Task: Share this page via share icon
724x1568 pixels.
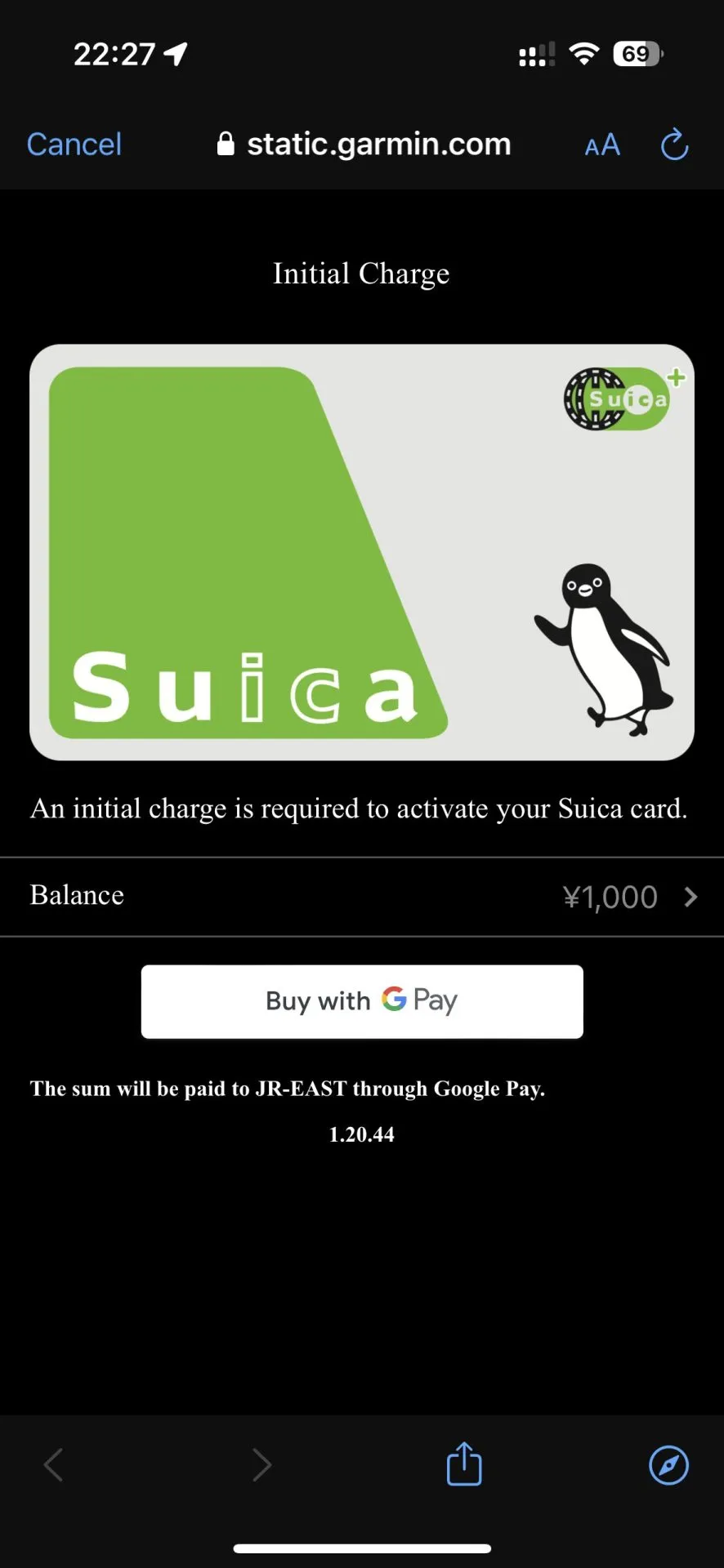Action: pyautogui.click(x=464, y=1463)
